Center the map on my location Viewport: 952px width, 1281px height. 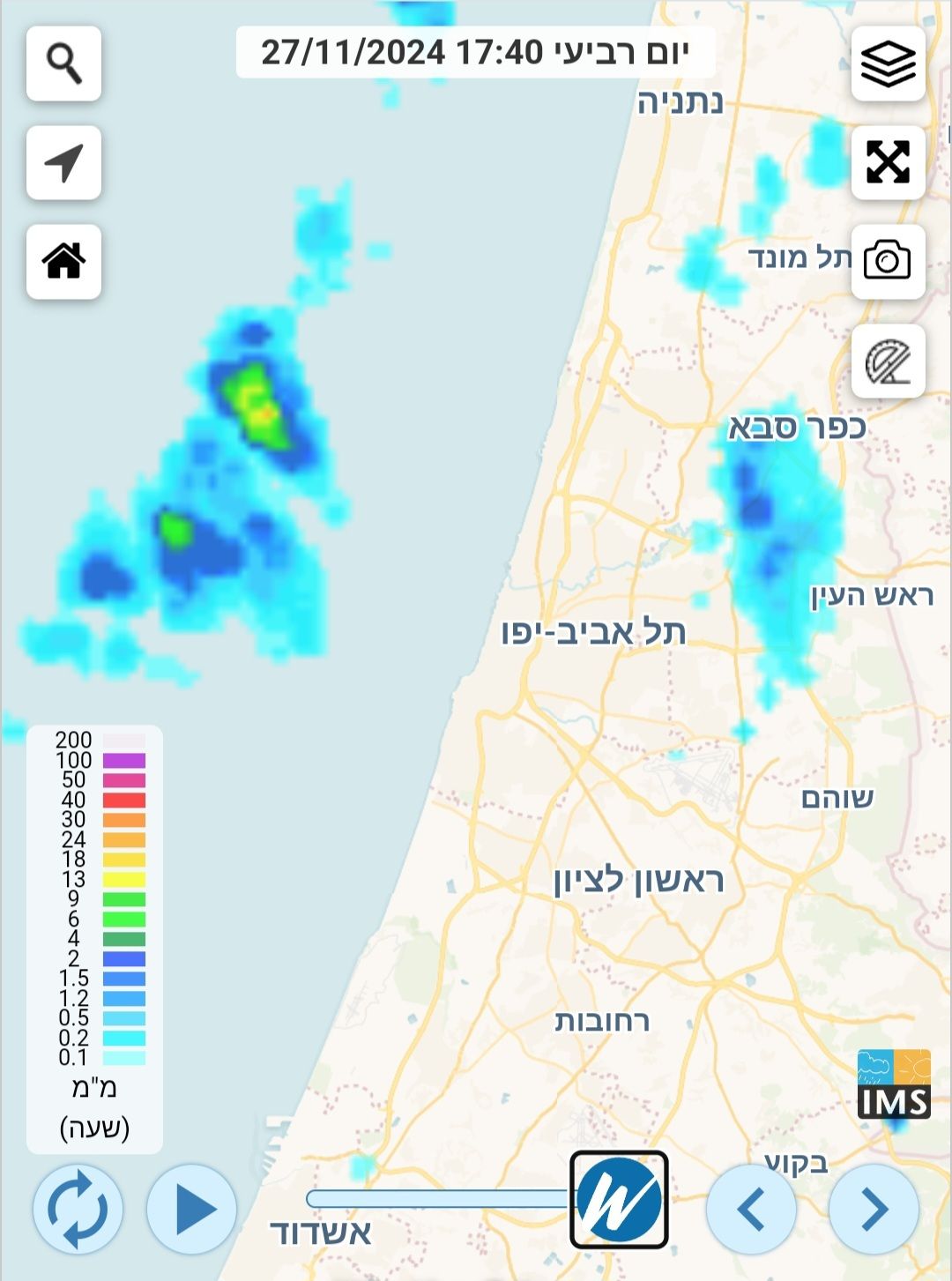click(63, 163)
